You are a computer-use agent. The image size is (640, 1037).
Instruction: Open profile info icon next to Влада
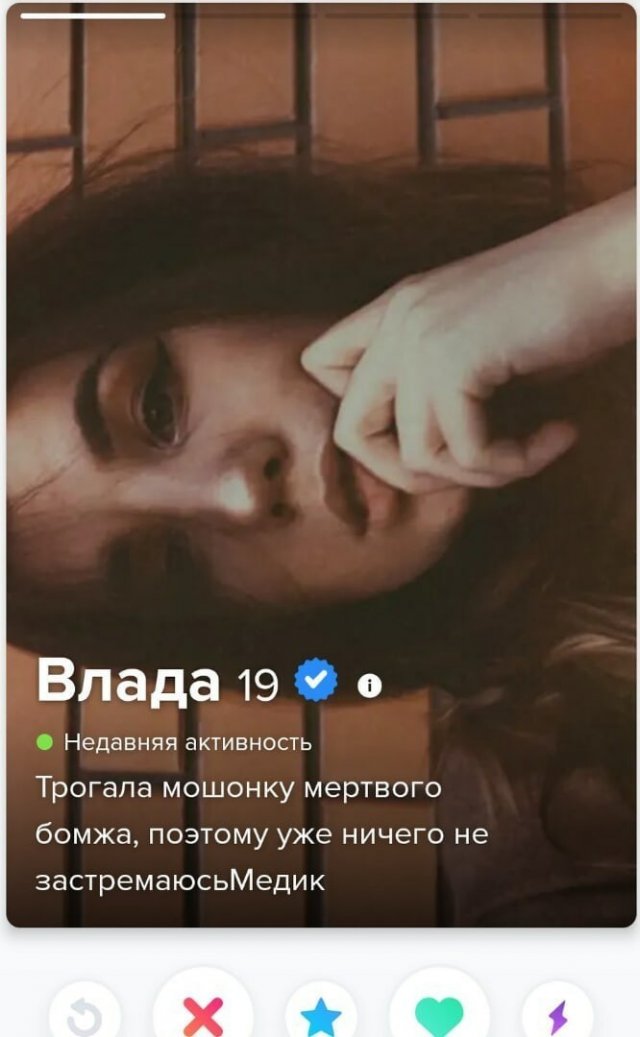[370, 685]
